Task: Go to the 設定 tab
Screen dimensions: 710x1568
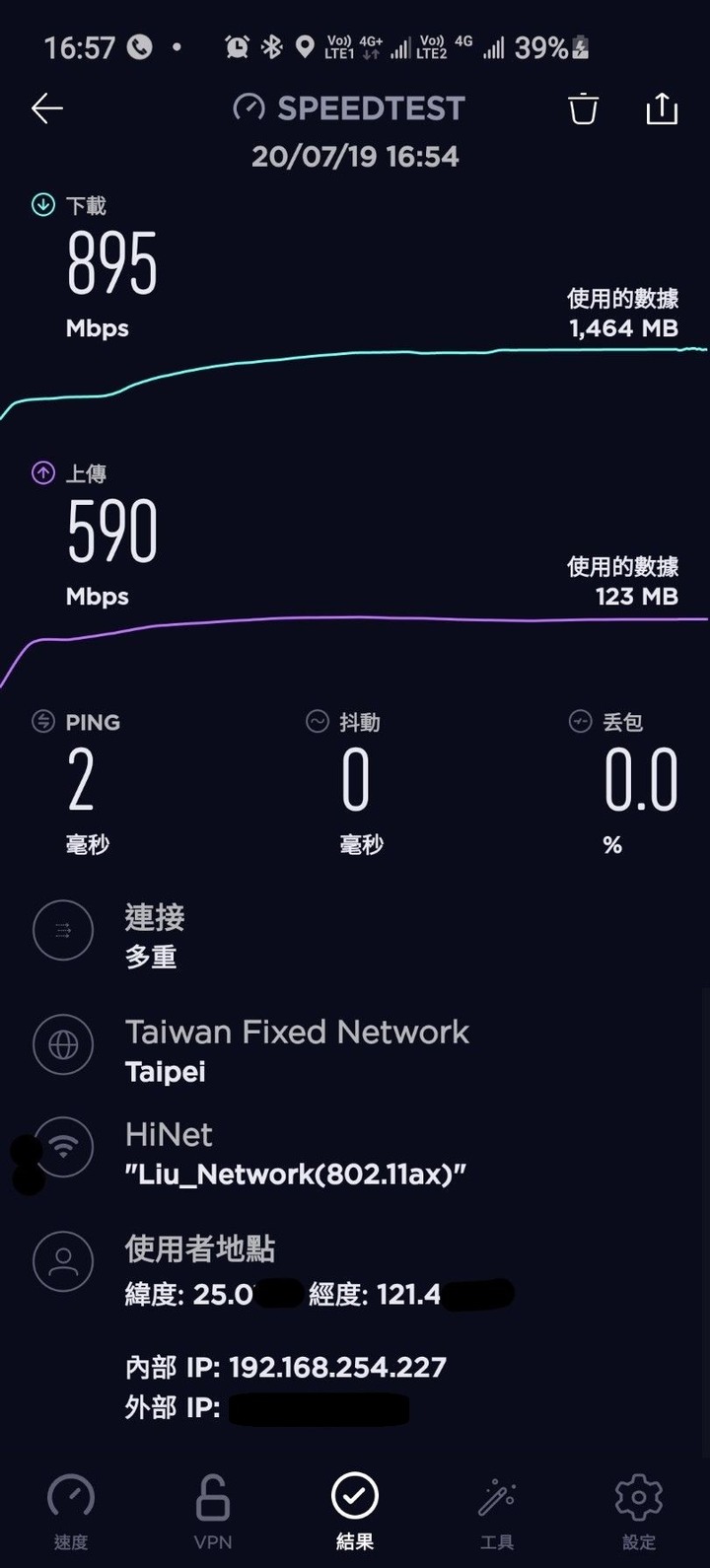Action: (x=639, y=1511)
